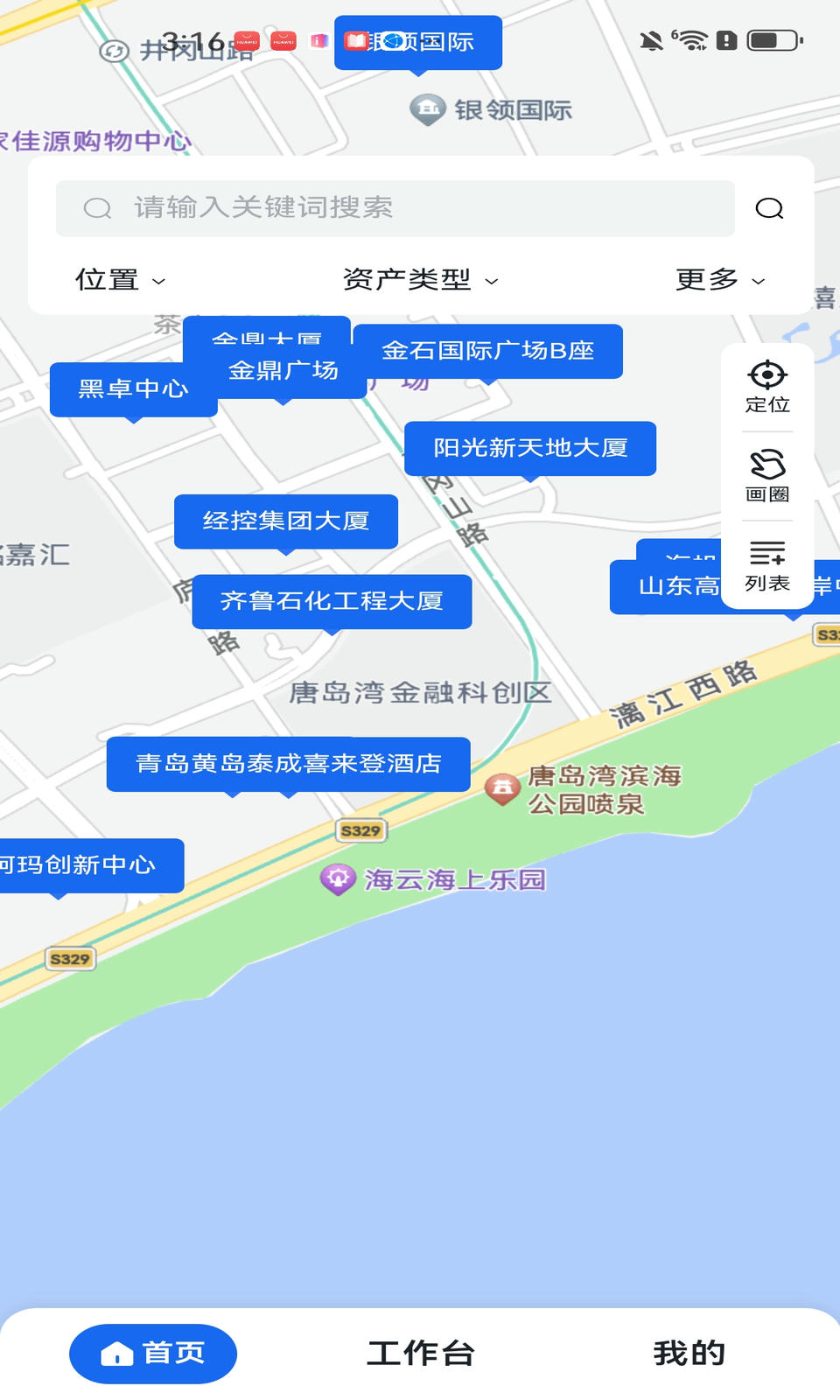Open the 我的 tab
The height and width of the screenshot is (1400, 840).
point(689,1353)
